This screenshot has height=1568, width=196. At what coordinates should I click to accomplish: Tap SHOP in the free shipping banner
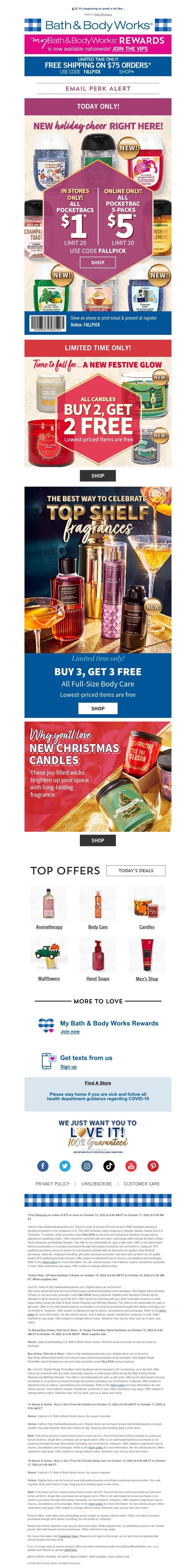coord(126,71)
